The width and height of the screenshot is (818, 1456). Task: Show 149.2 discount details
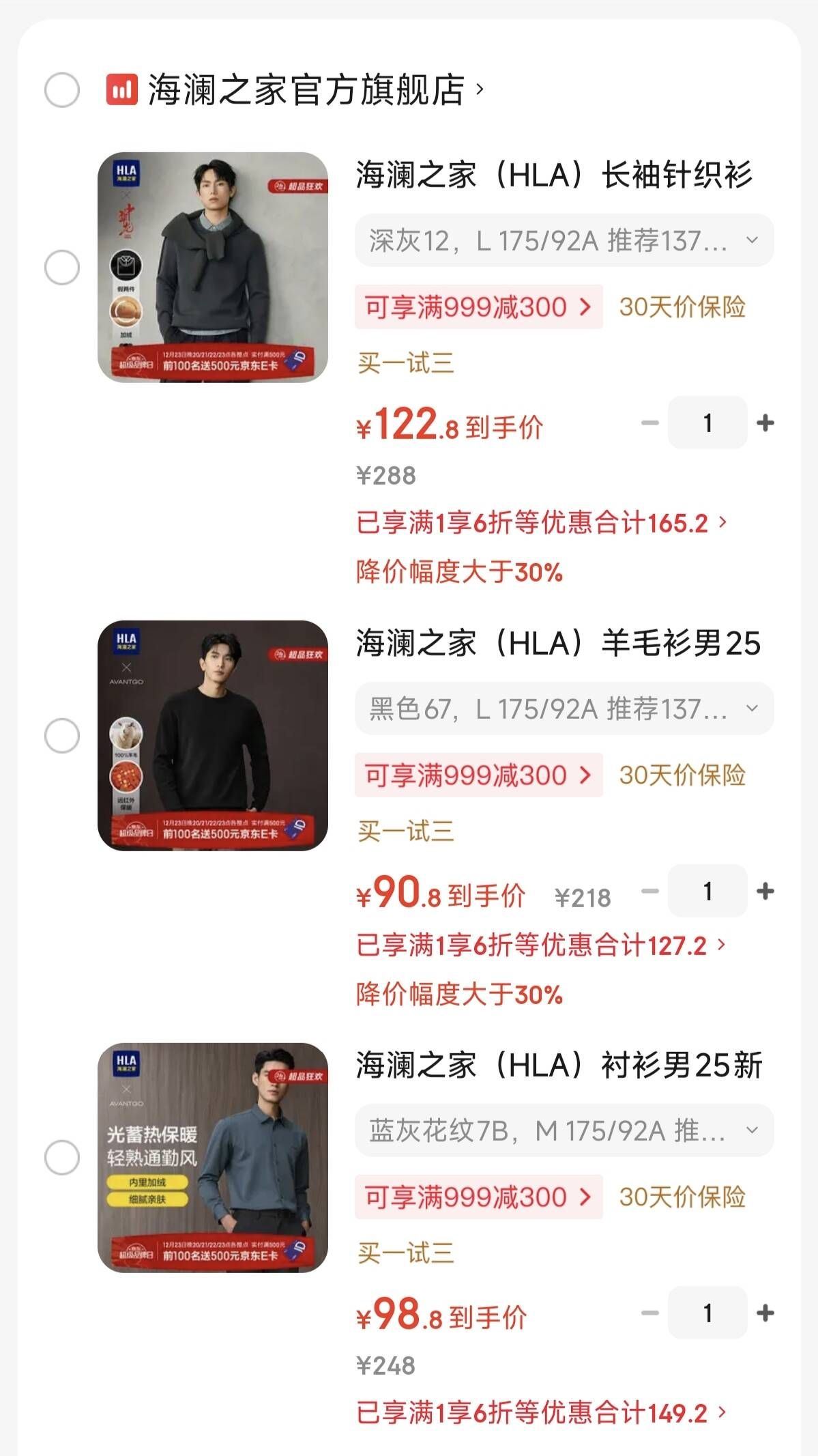[542, 1413]
